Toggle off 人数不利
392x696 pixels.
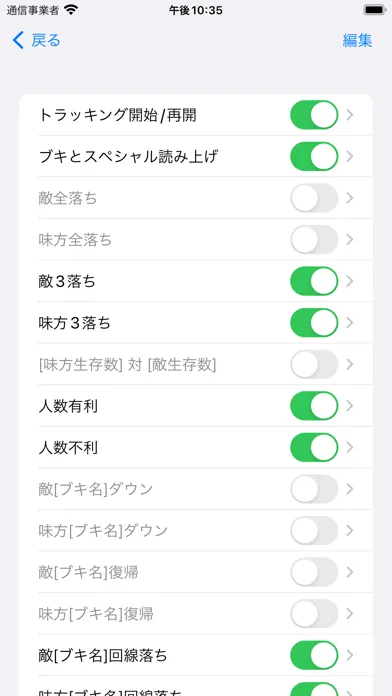click(314, 447)
